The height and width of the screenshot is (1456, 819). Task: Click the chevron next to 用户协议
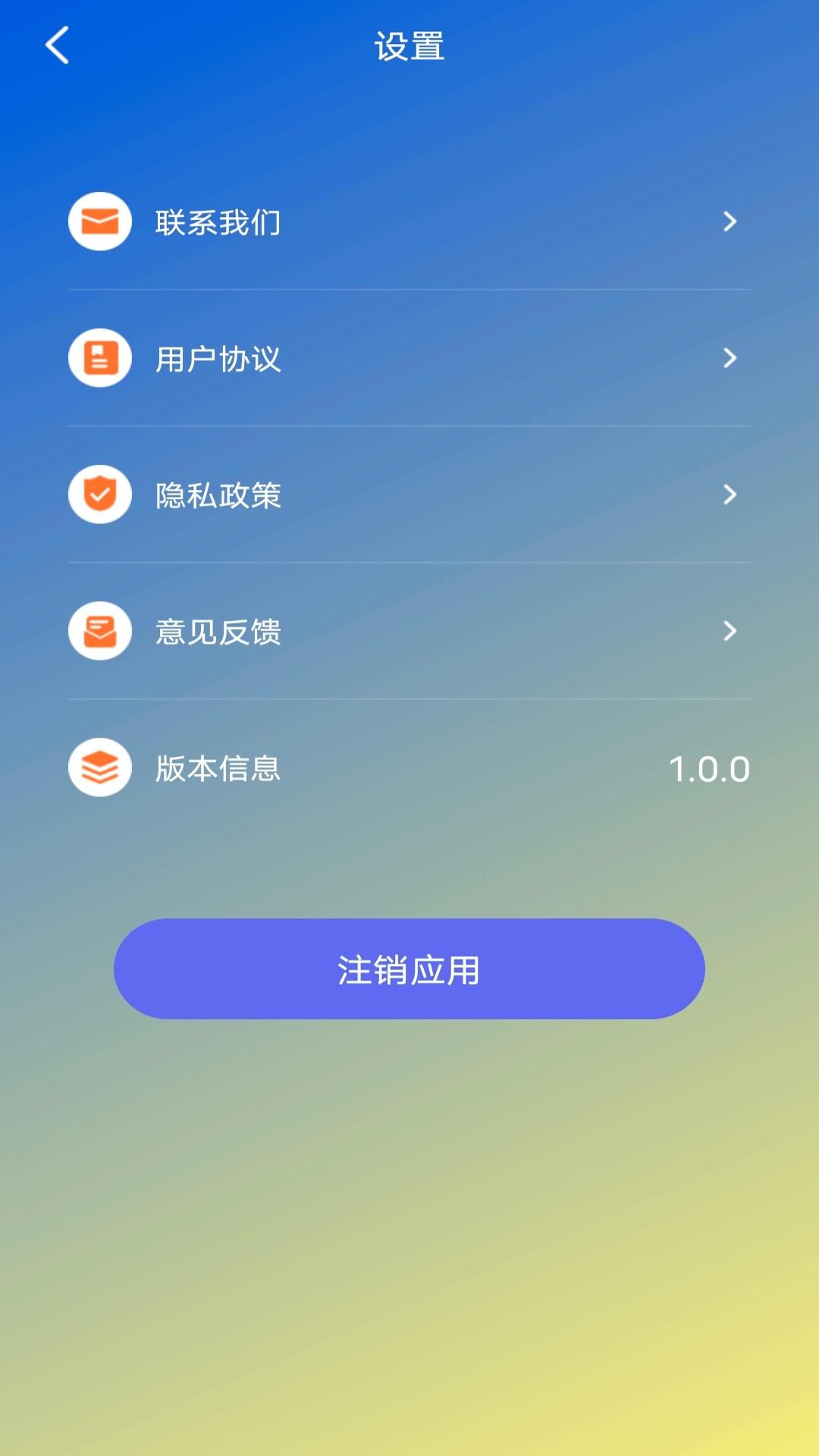tap(730, 359)
